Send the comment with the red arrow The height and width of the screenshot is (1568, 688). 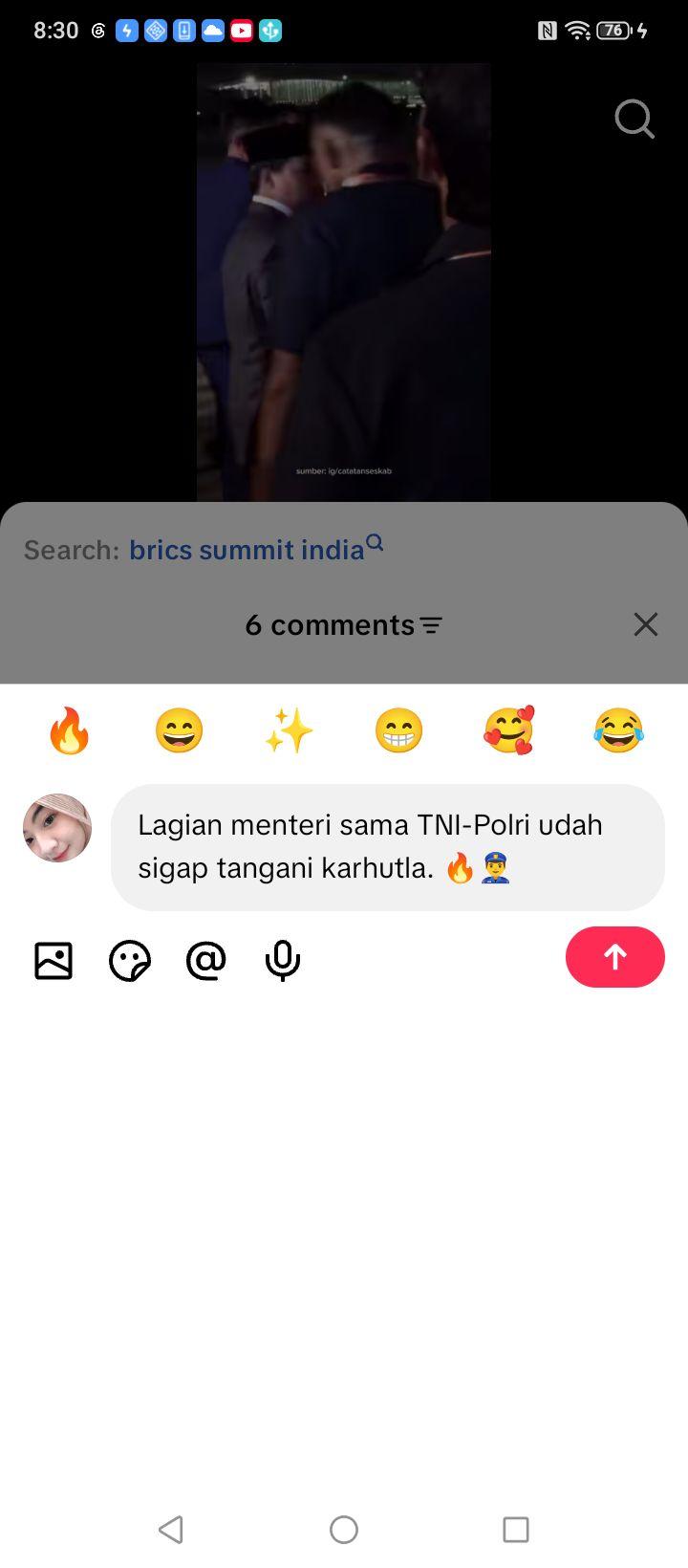(x=615, y=957)
